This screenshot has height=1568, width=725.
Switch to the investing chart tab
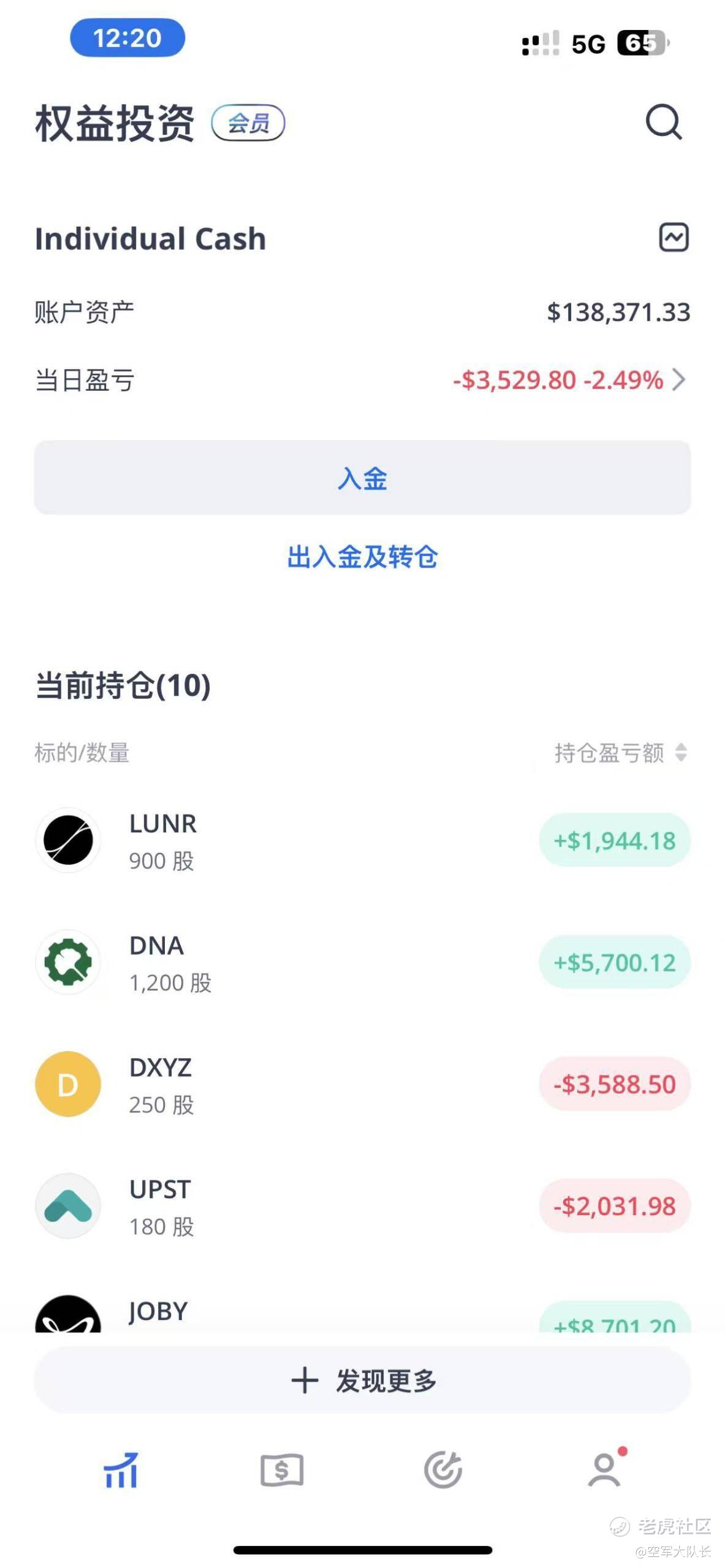tap(121, 1470)
